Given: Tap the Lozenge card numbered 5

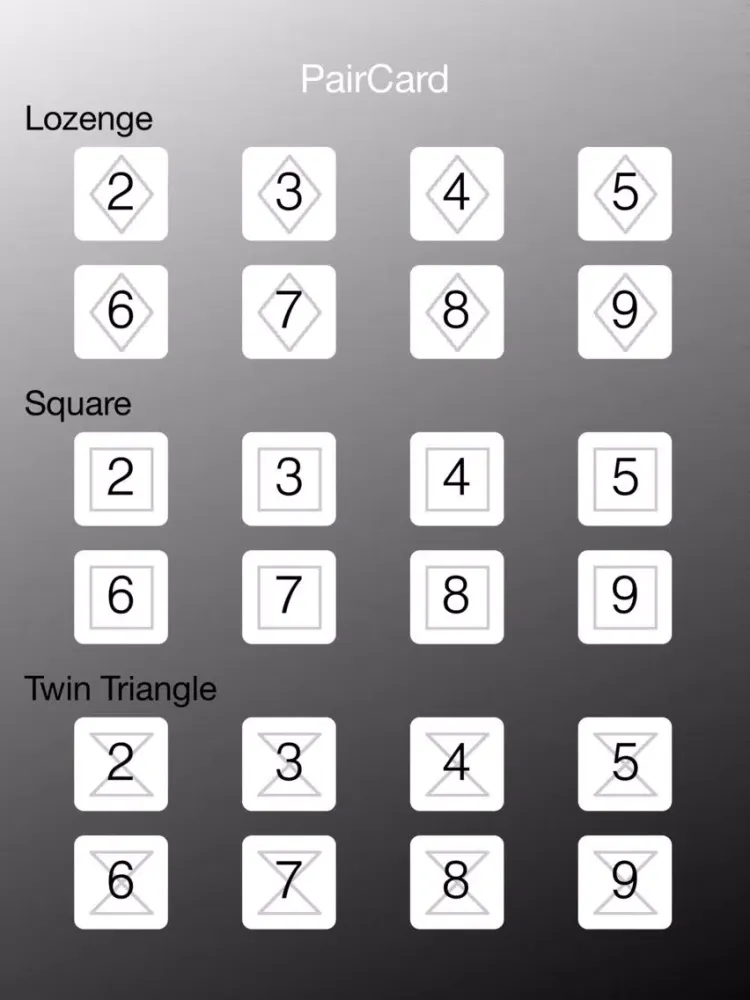Looking at the screenshot, I should pyautogui.click(x=624, y=195).
